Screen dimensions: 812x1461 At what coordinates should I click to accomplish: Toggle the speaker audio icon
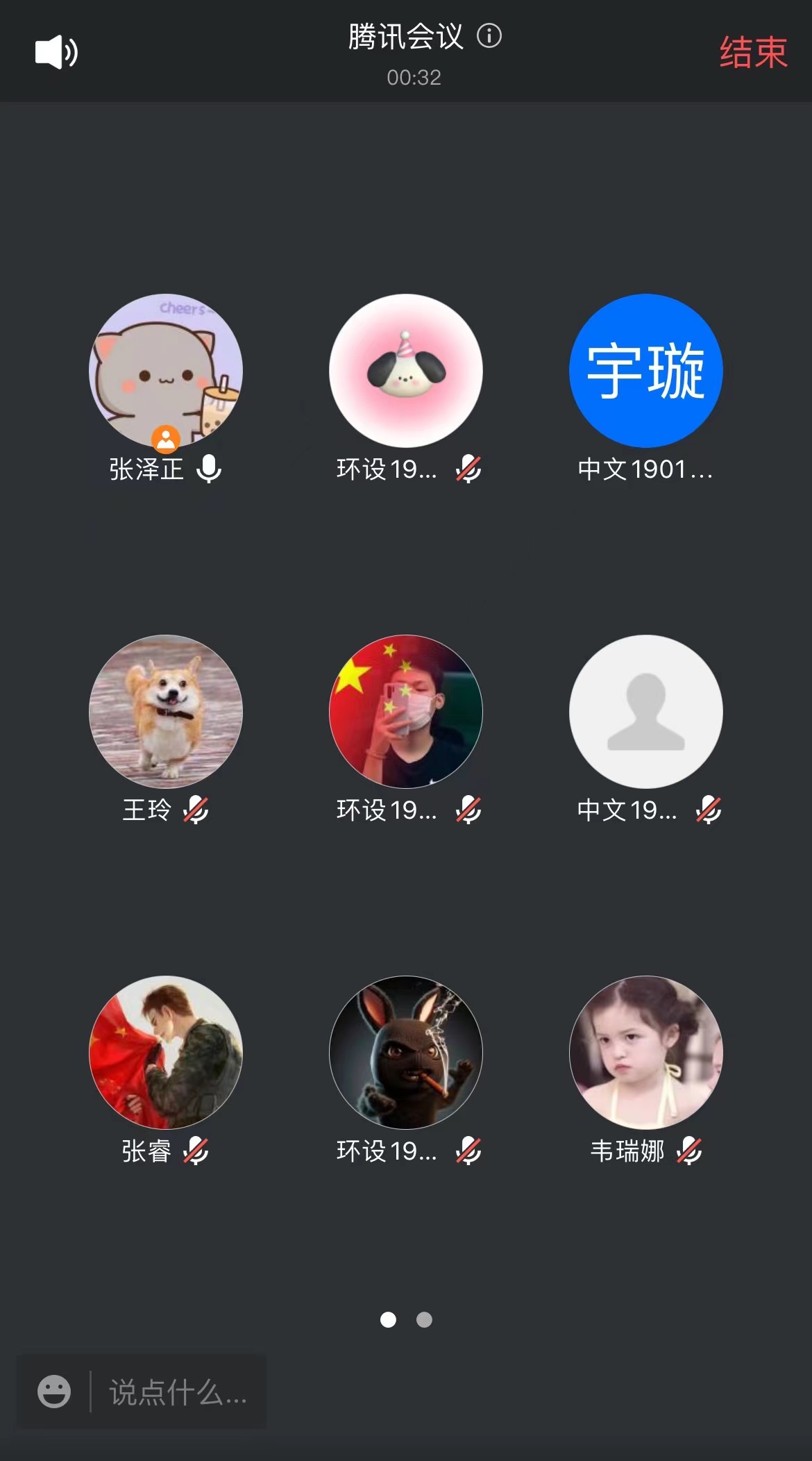pos(56,52)
